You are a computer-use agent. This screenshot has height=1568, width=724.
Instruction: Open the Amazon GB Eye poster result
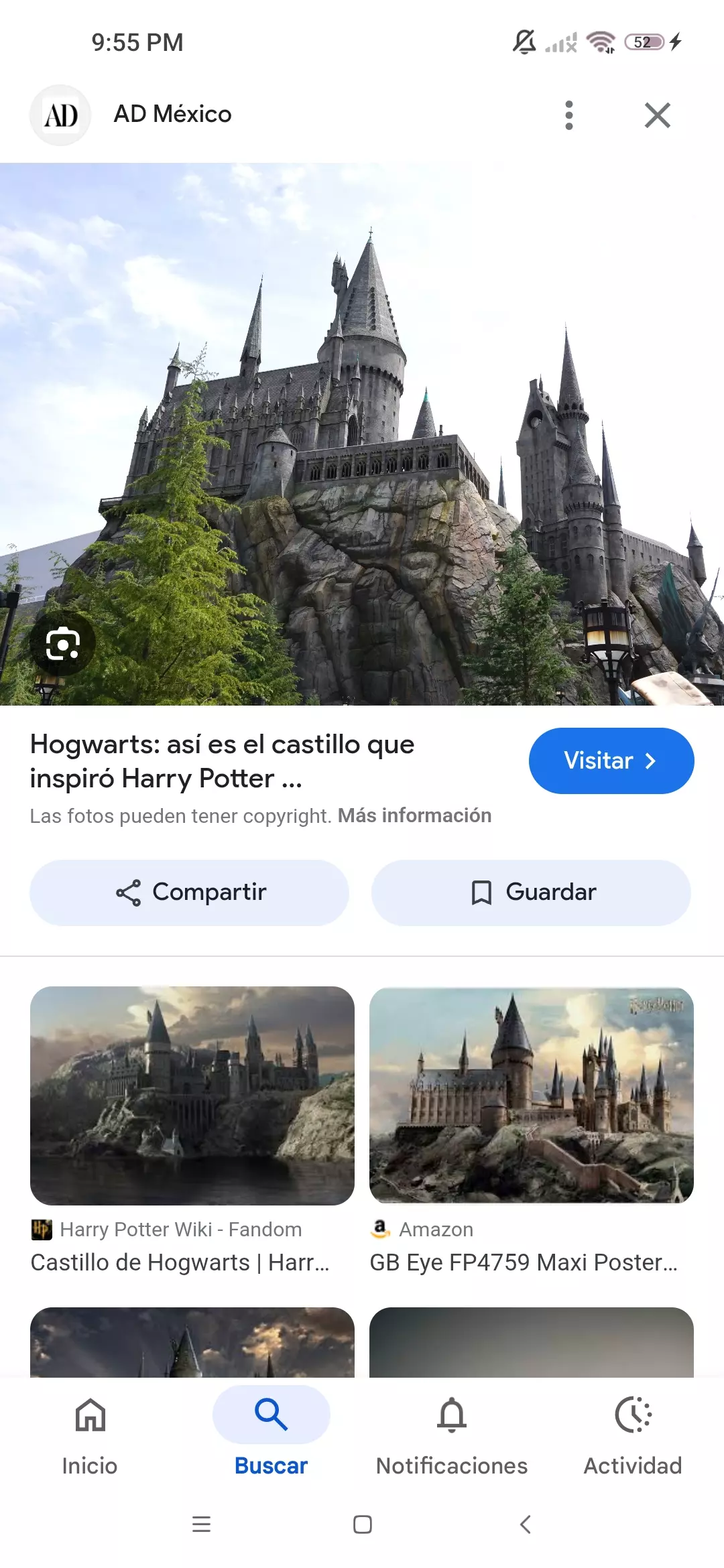click(x=523, y=1262)
